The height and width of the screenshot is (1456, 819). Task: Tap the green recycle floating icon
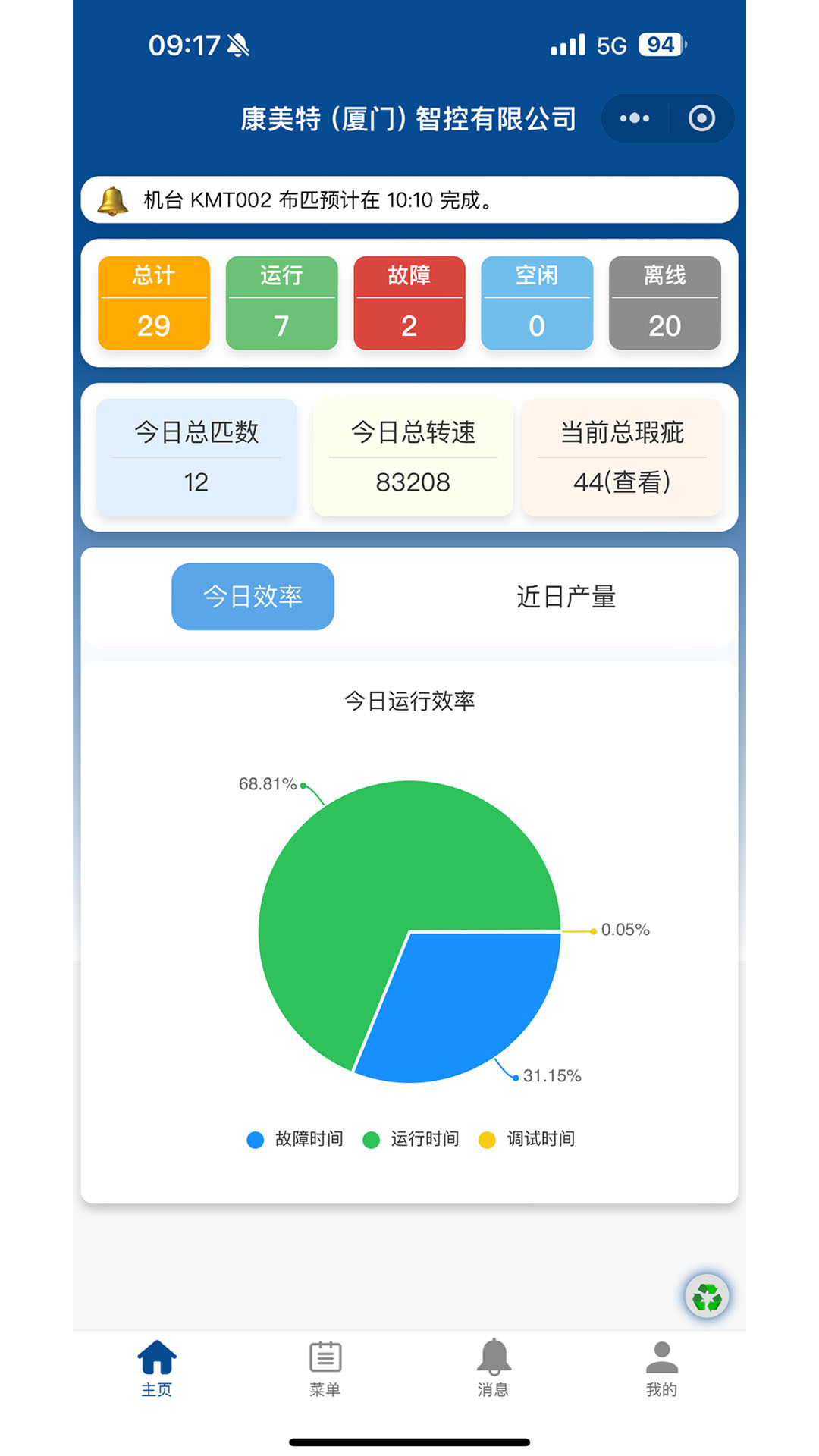(x=706, y=1297)
